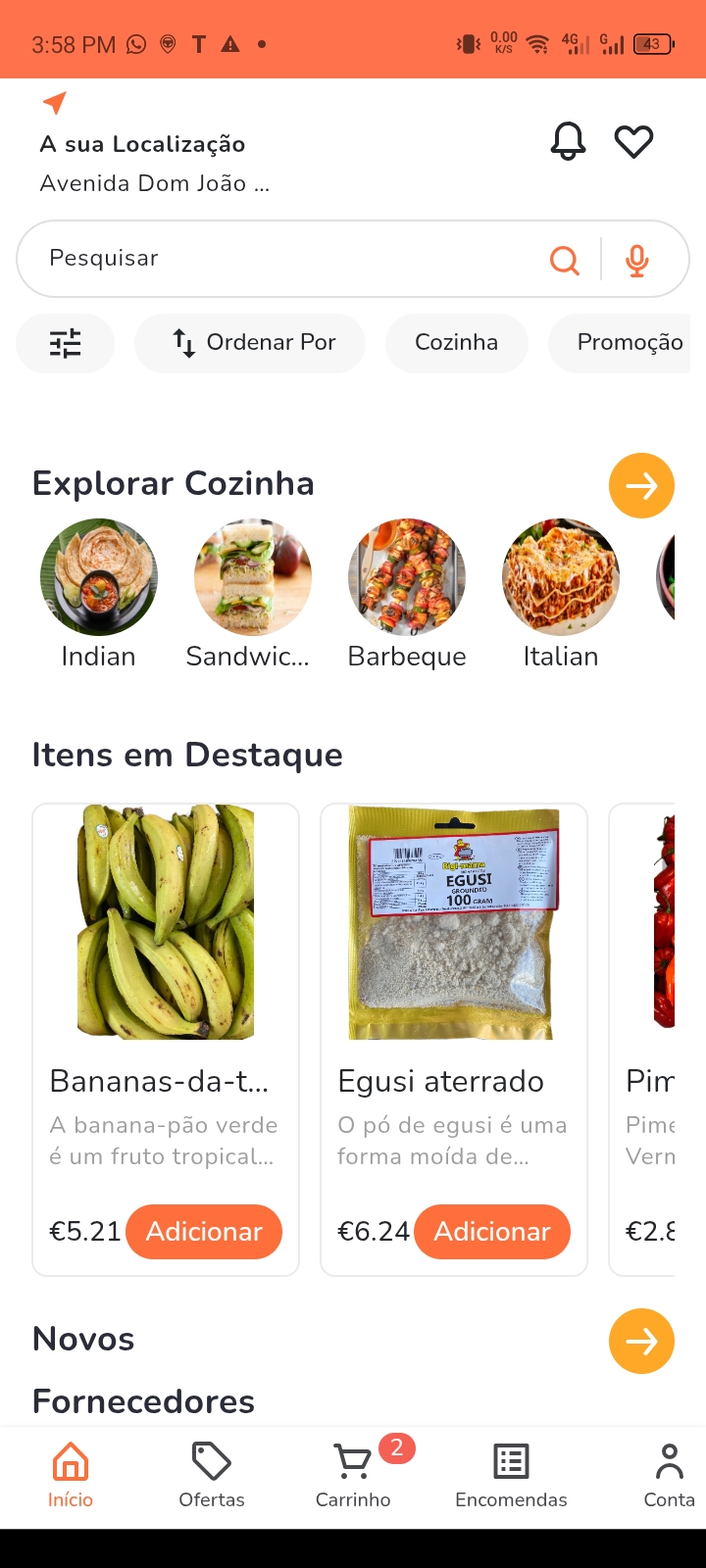The image size is (706, 1568).
Task: Open the filters icon beside Ordenar Por
Action: (x=65, y=343)
